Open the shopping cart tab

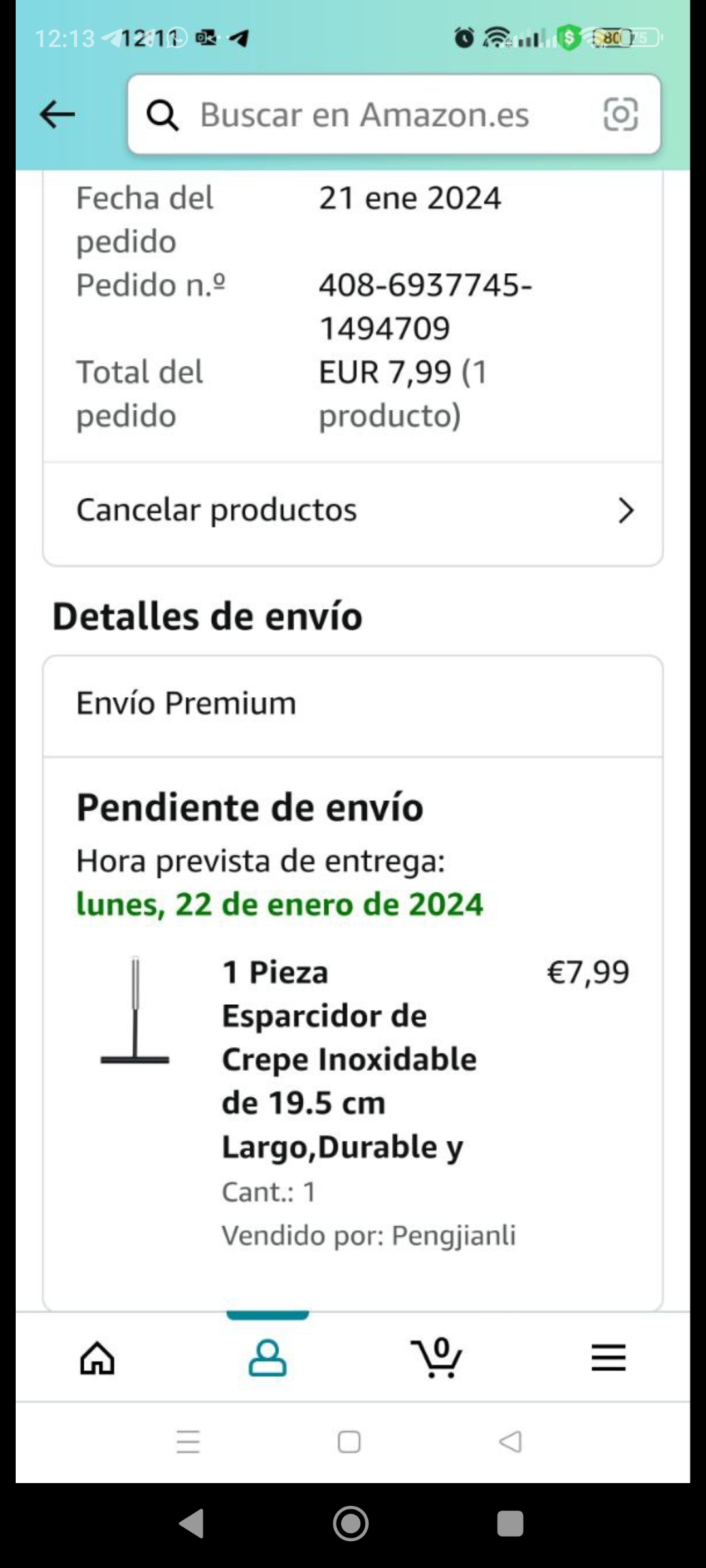pos(437,1358)
